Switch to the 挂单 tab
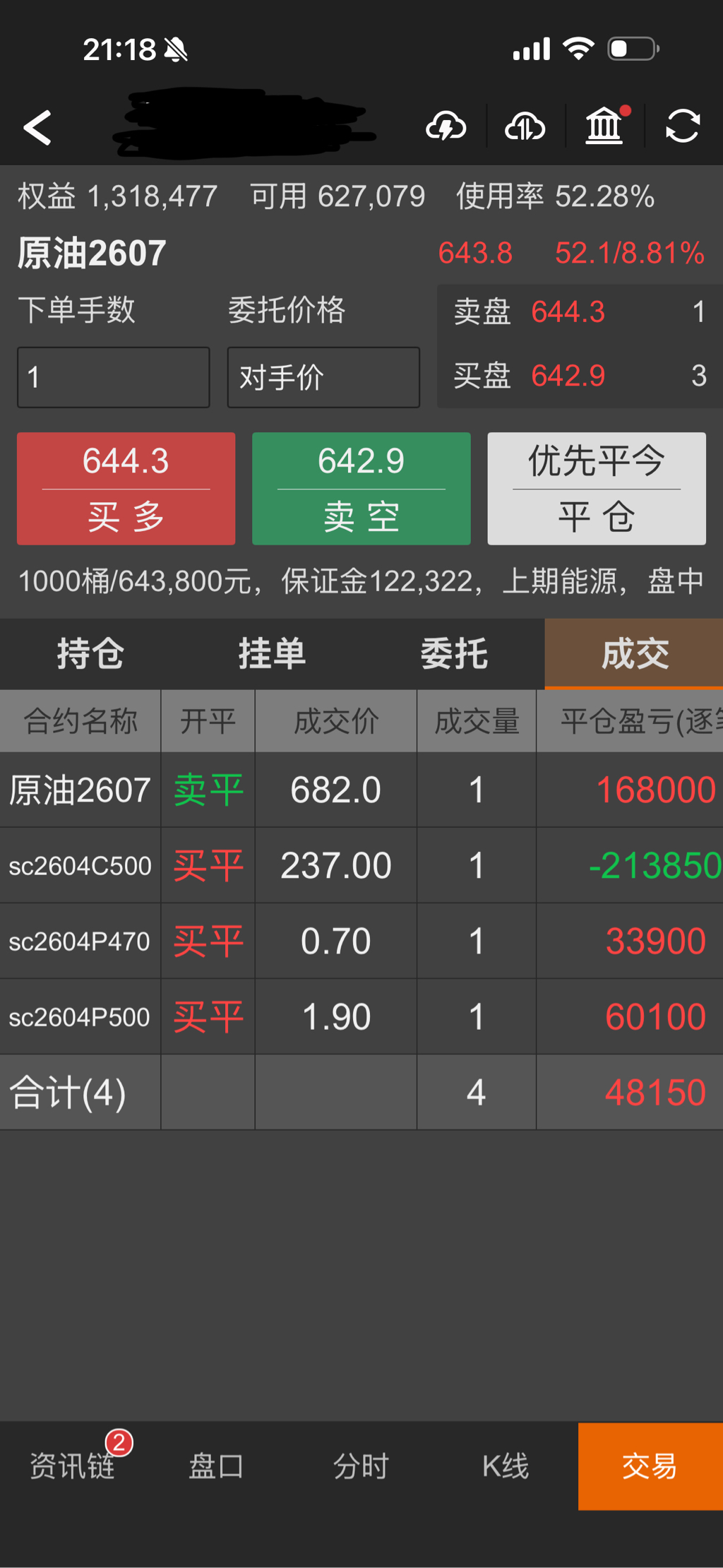 (272, 653)
